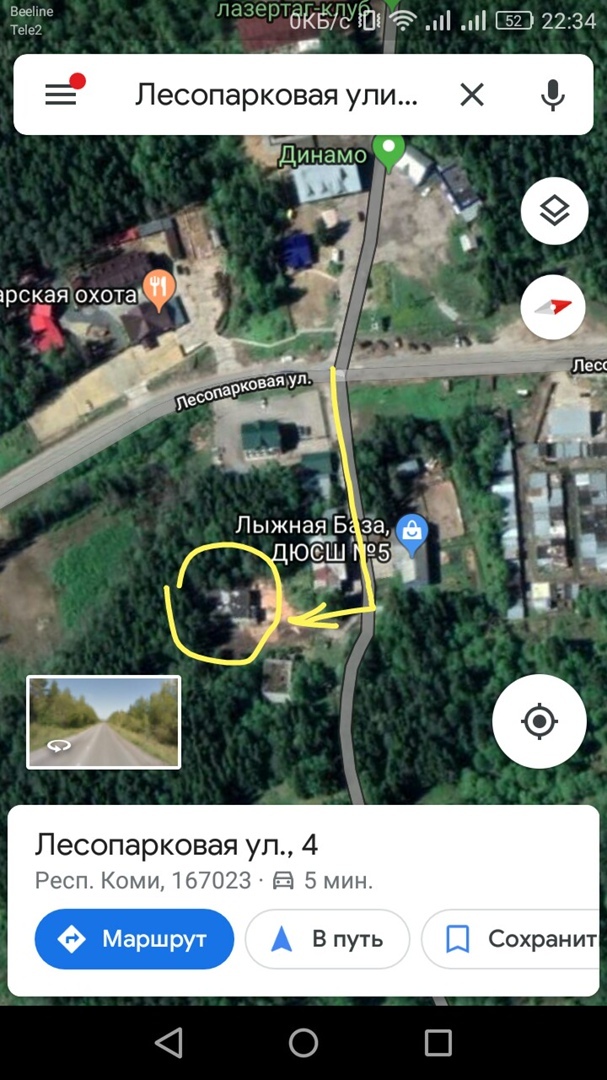Start voice search with microphone

pyautogui.click(x=553, y=95)
